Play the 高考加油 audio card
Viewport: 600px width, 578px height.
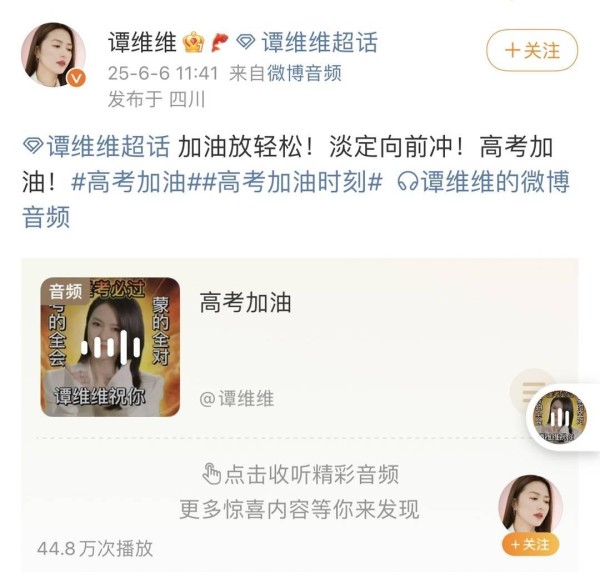tap(110, 346)
